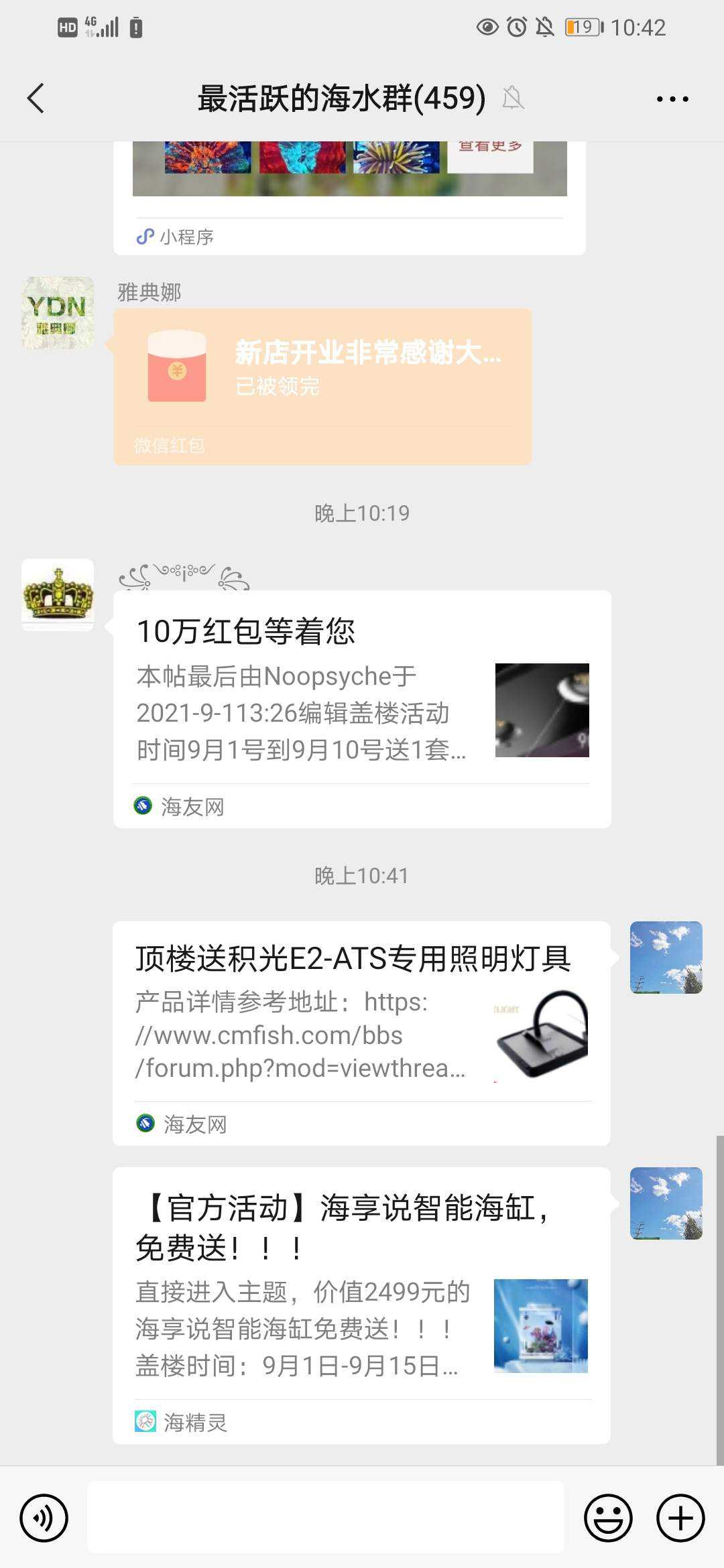Viewport: 724px width, 1568px height.
Task: Open the emoji sticker panel
Action: pos(608,1518)
